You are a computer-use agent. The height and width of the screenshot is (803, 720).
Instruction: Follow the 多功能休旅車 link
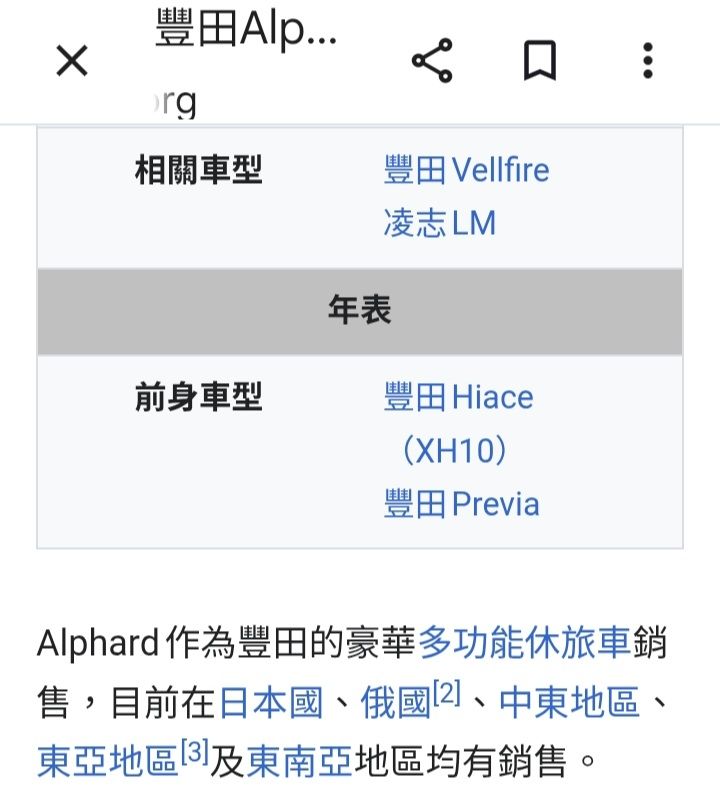click(x=523, y=644)
